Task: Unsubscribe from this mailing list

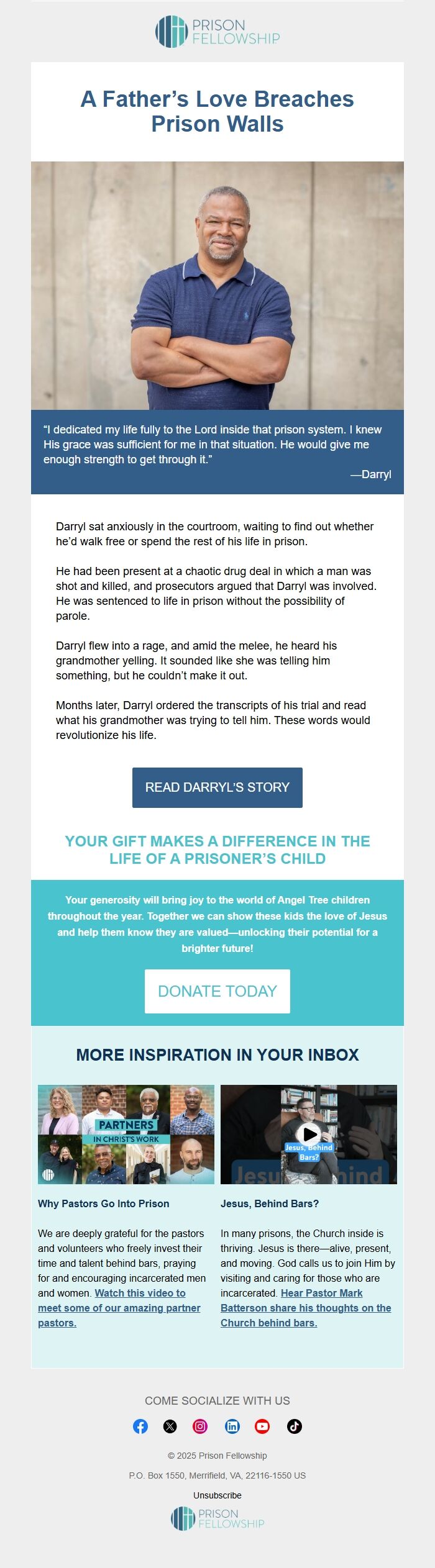Action: point(217,1495)
